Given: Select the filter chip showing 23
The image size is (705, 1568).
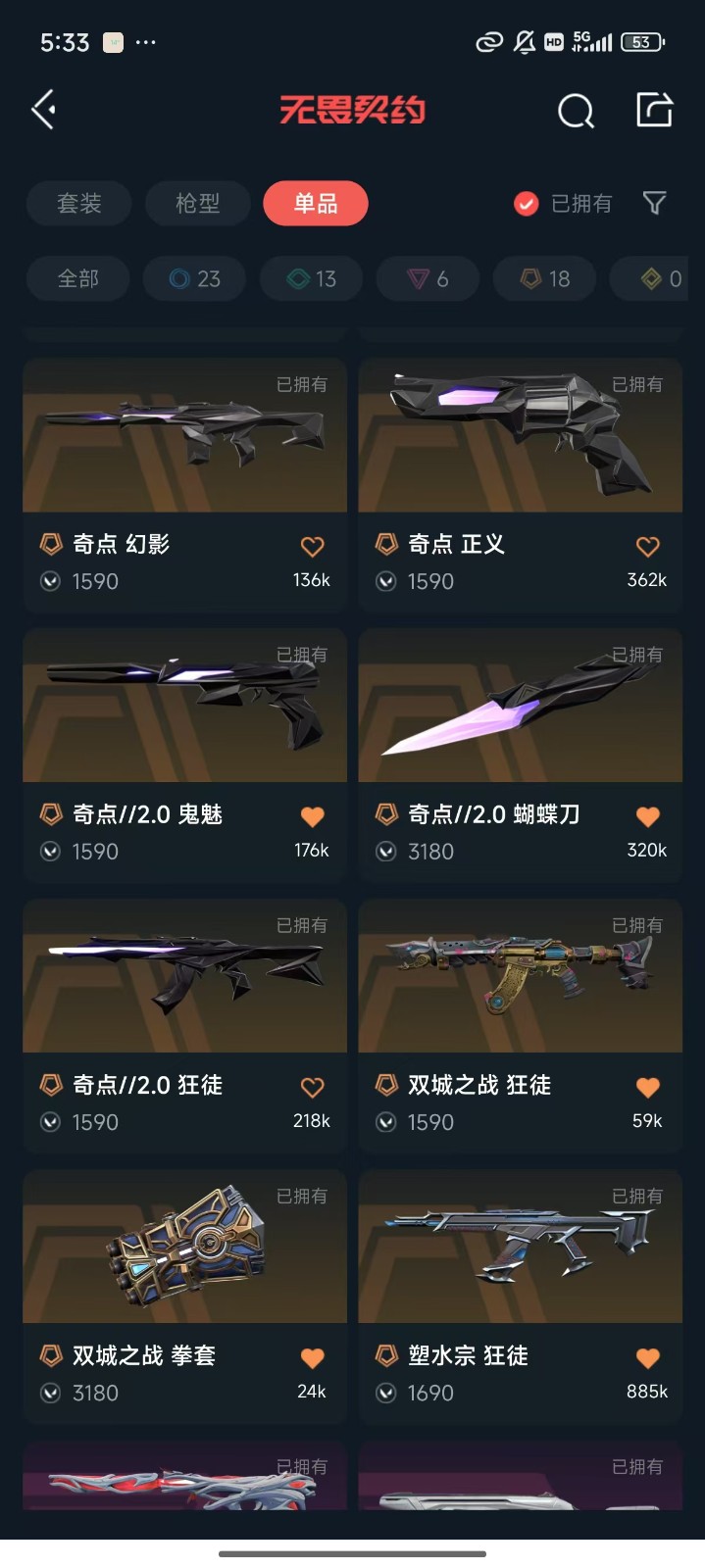Looking at the screenshot, I should 195,279.
